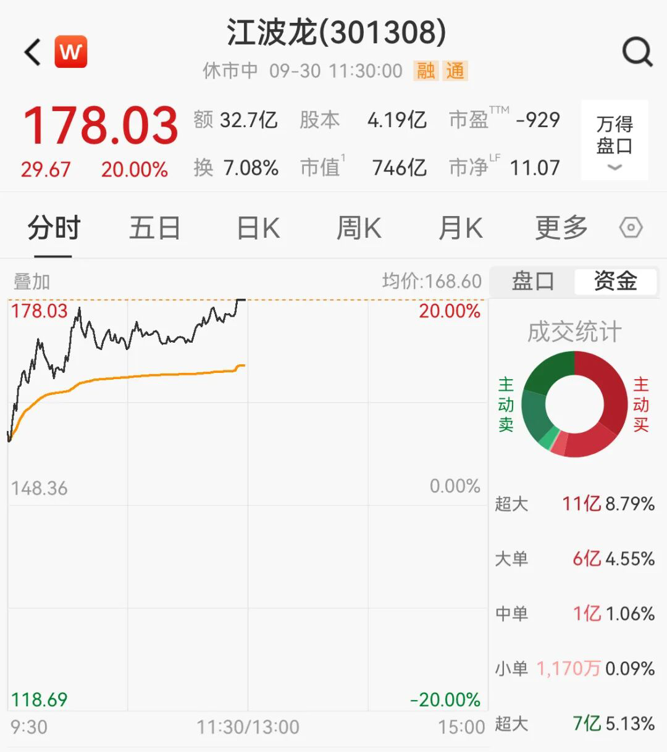Tap the orange W Wind icon
The image size is (667, 752).
(x=71, y=52)
